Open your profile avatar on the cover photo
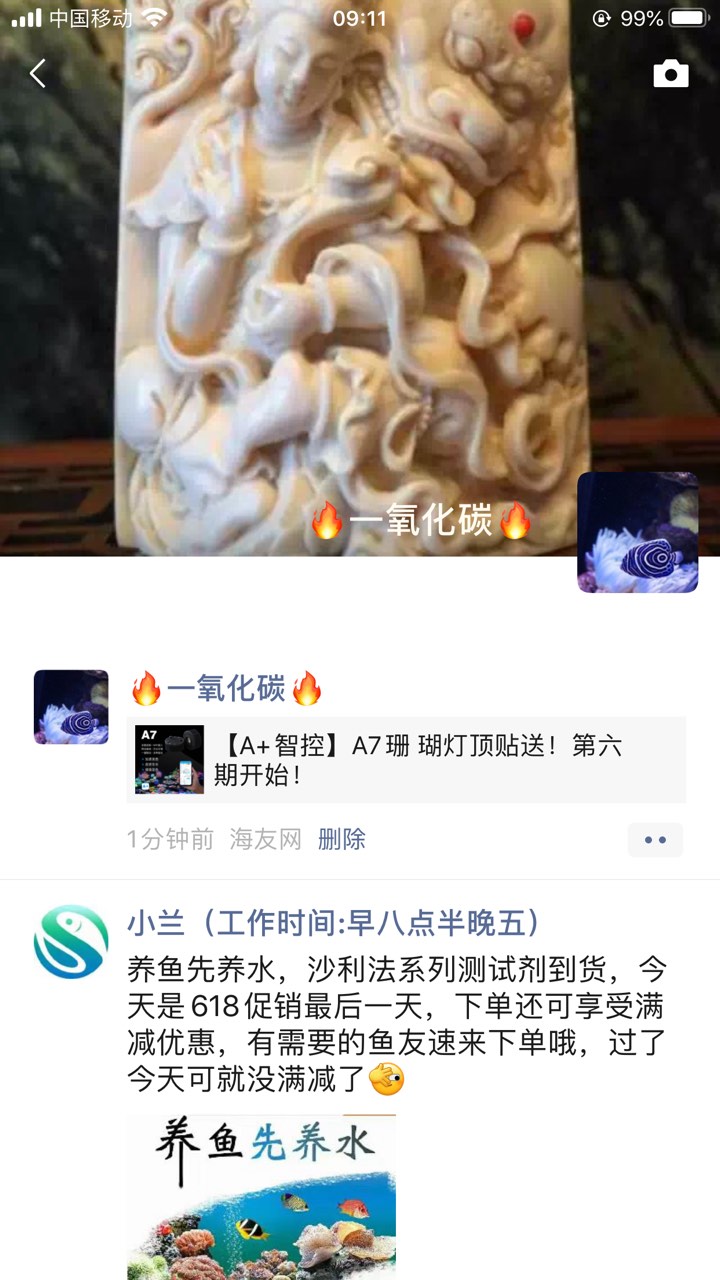This screenshot has width=720, height=1280. (638, 532)
